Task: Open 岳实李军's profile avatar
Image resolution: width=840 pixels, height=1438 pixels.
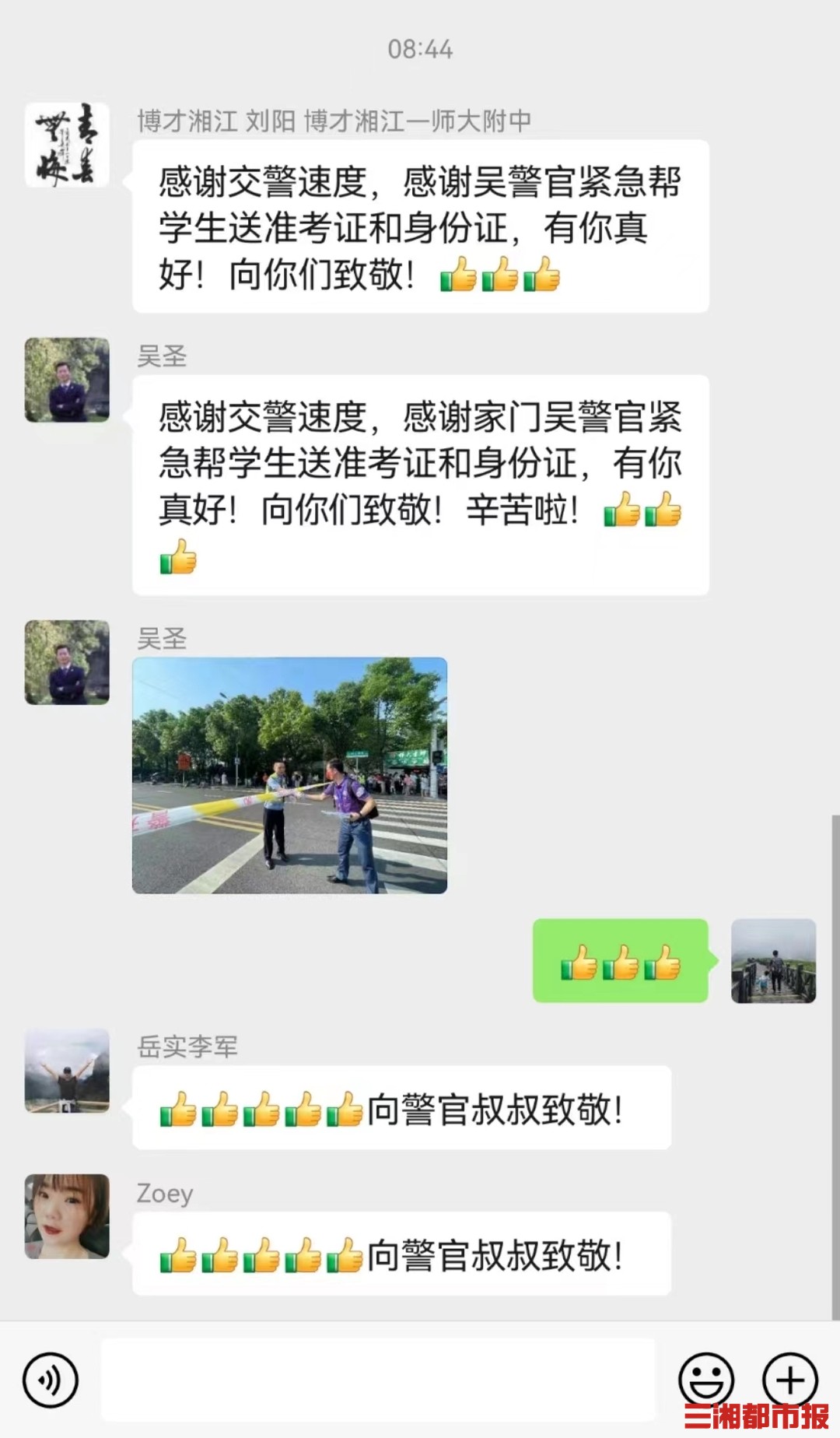Action: pos(67,1070)
